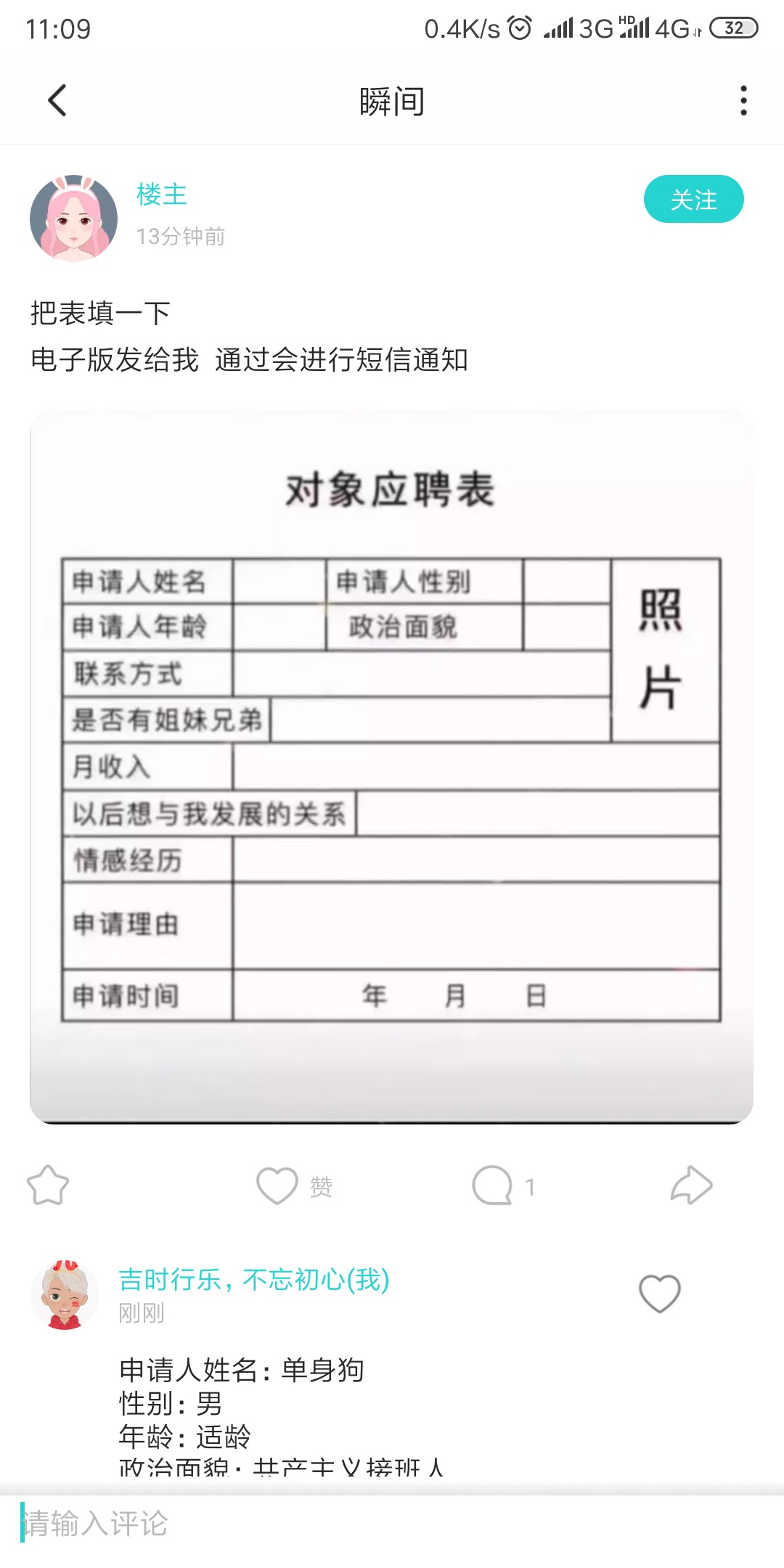Favorite this post with the star icon
This screenshot has height=1568, width=784.
pyautogui.click(x=48, y=1185)
